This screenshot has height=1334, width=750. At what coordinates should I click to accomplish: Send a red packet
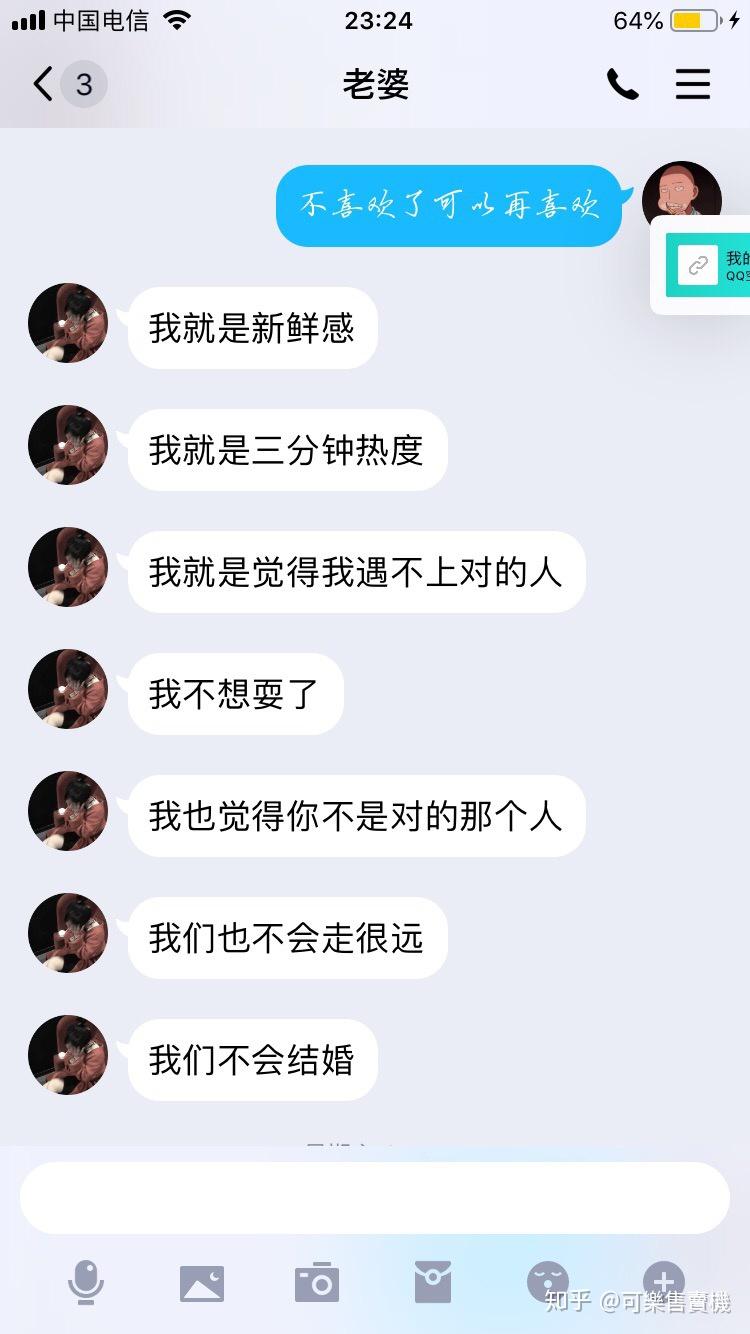pos(433,1282)
